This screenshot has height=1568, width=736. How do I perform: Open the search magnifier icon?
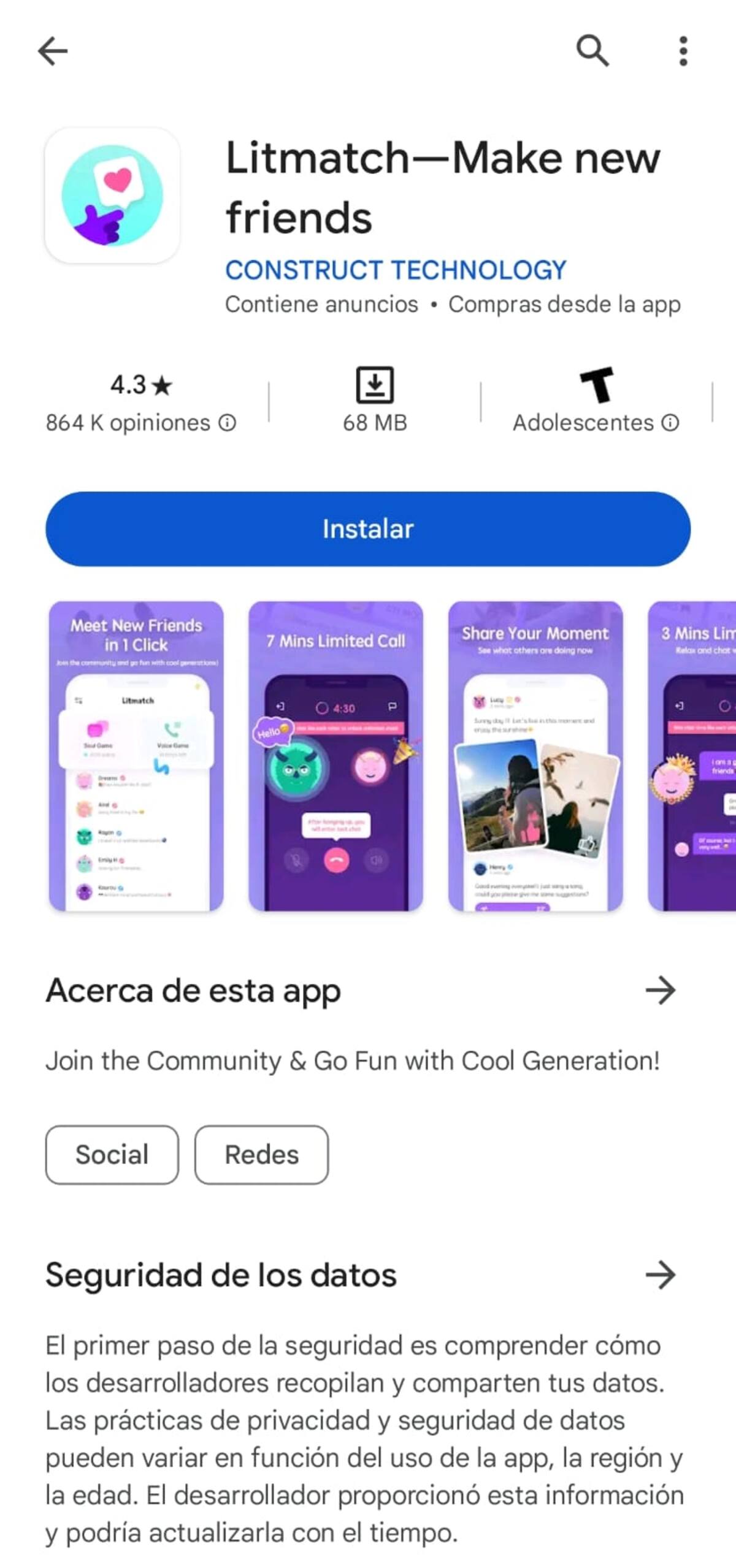pos(592,51)
